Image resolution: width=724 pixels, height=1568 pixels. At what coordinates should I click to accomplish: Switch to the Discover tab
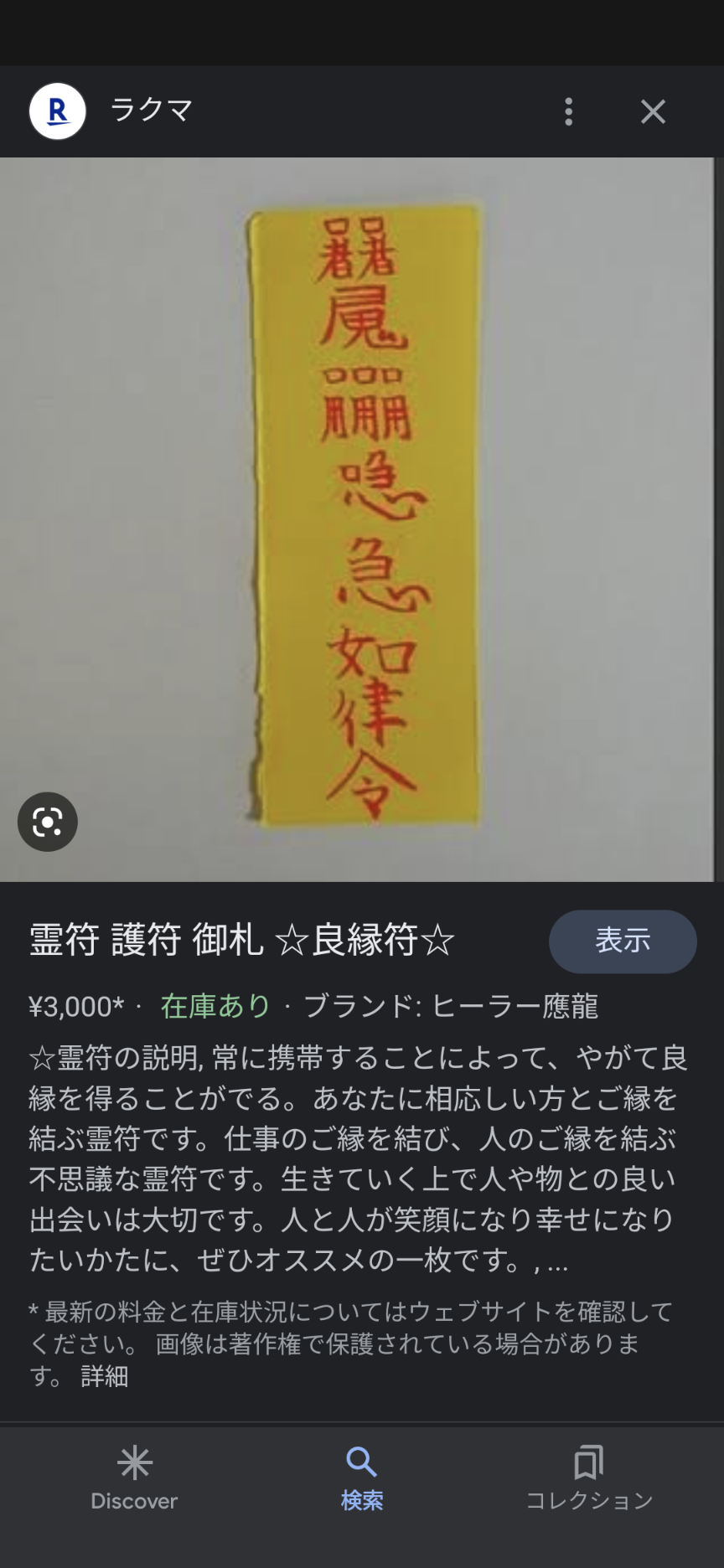(134, 1479)
